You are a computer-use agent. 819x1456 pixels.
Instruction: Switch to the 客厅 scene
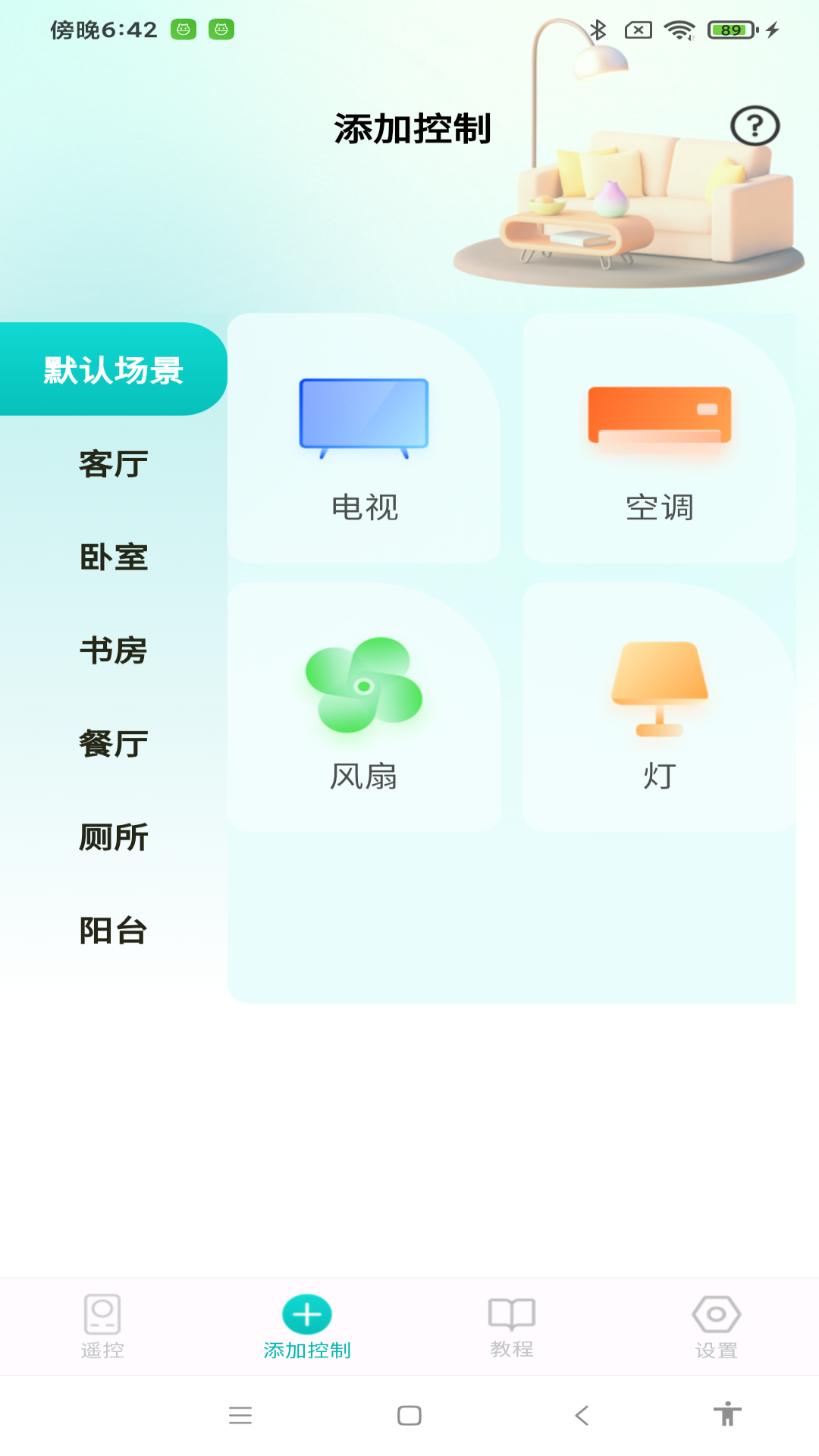click(x=114, y=463)
